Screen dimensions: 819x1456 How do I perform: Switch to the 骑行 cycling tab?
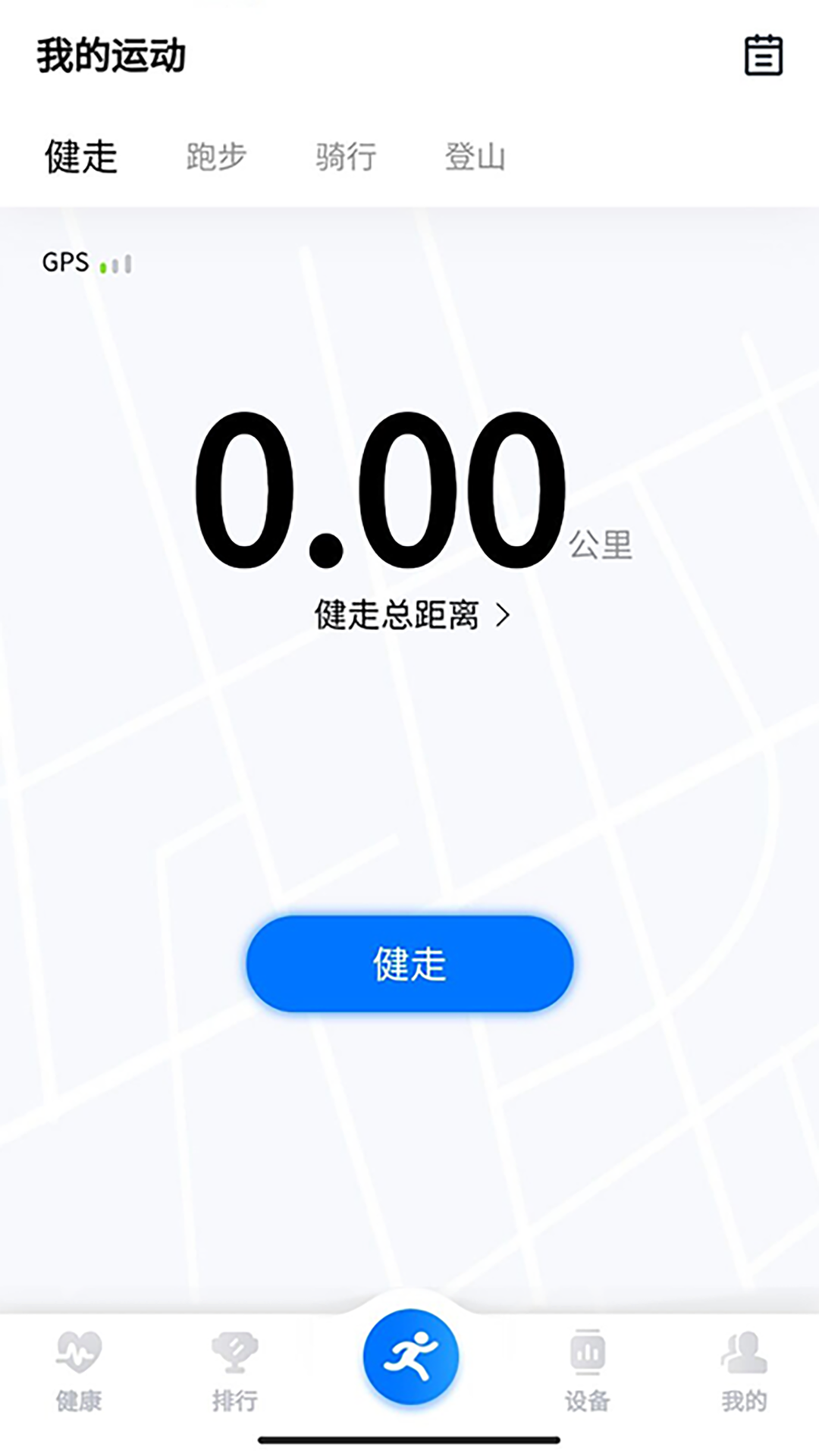(344, 157)
